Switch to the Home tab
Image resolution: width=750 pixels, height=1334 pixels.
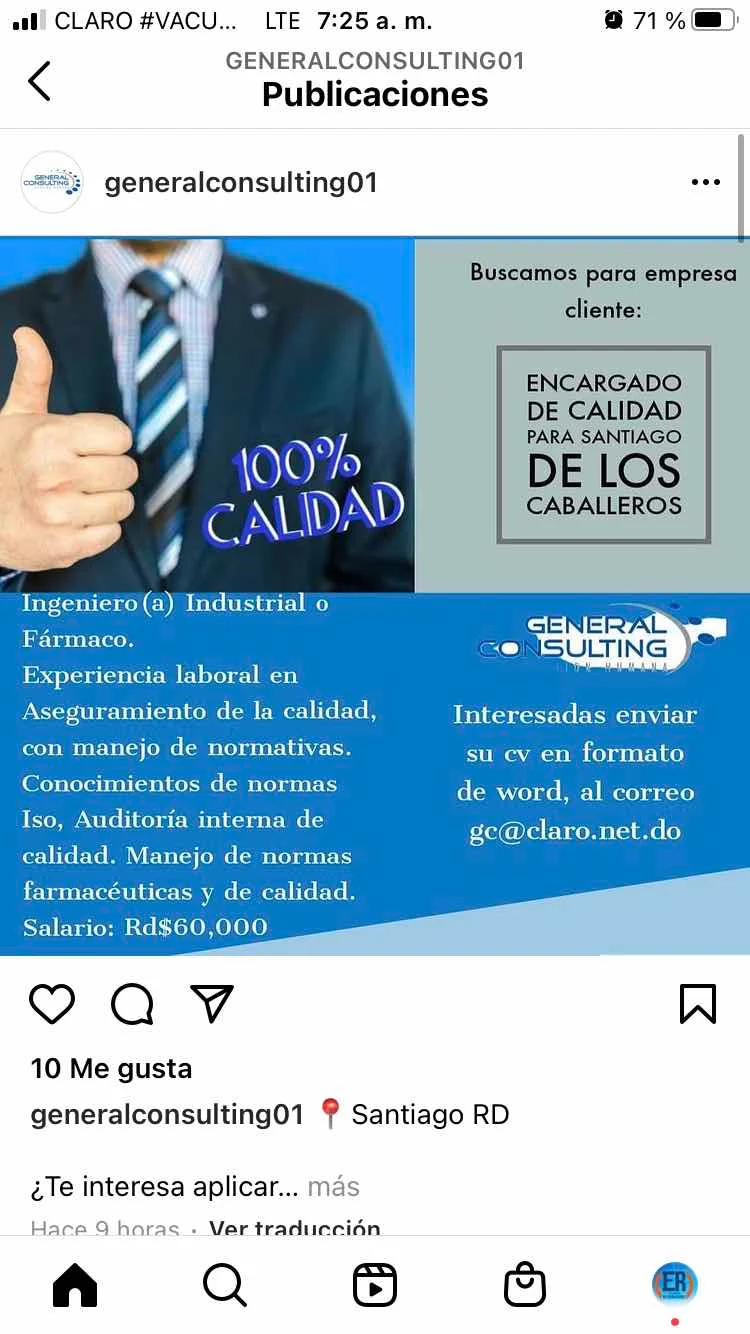(75, 1284)
